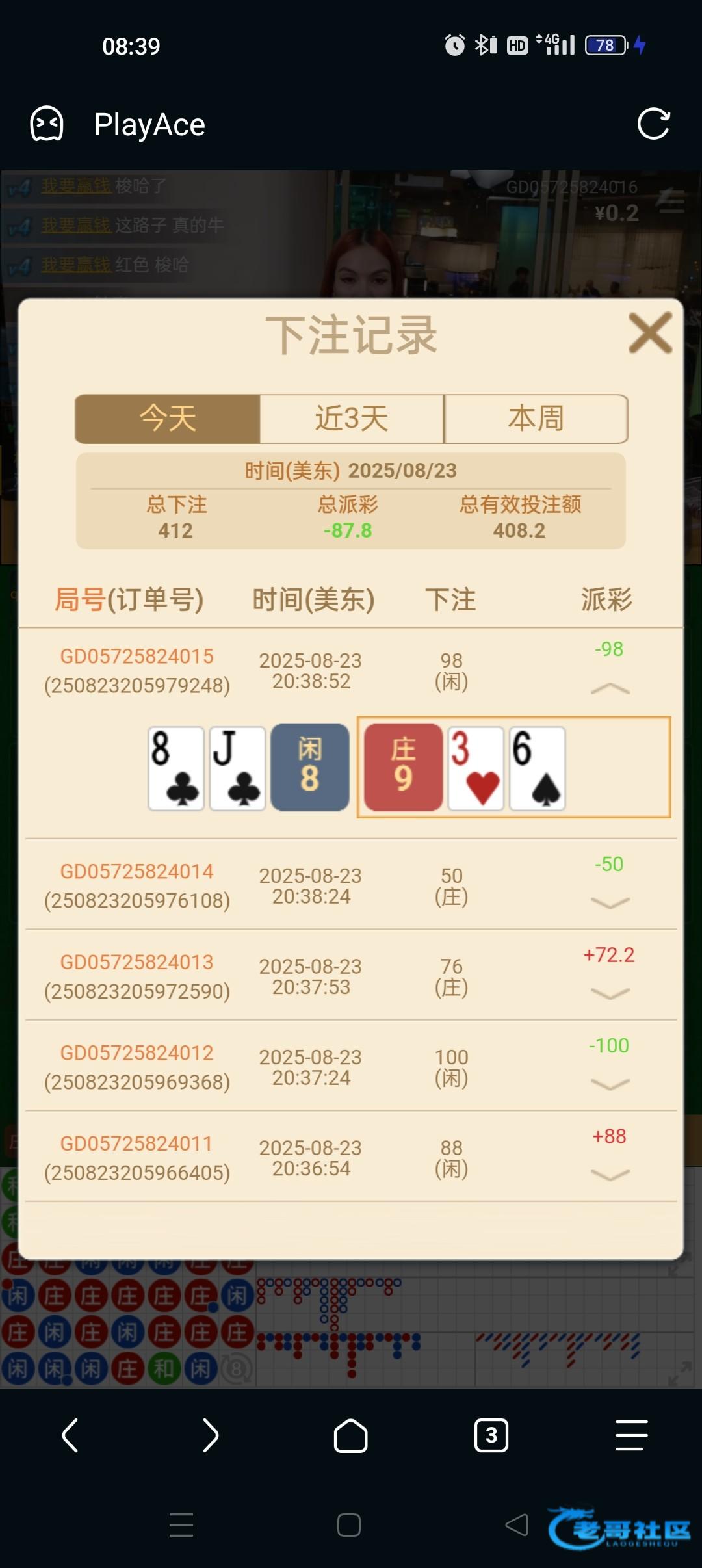Tap the system back button
702x1568 pixels.
point(517,1524)
